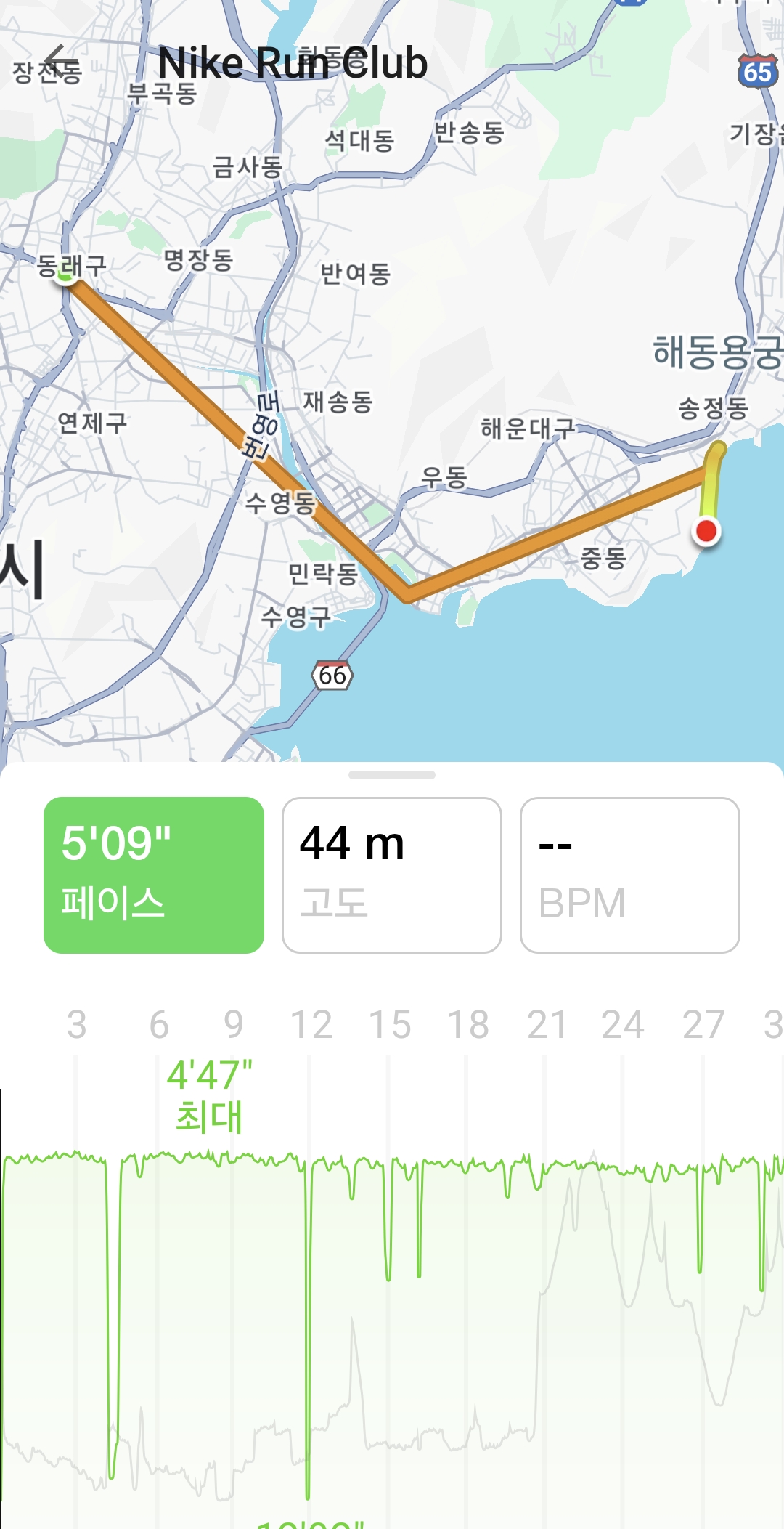Select the 페이스 pace metric tab
784x1529 pixels.
pyautogui.click(x=154, y=875)
